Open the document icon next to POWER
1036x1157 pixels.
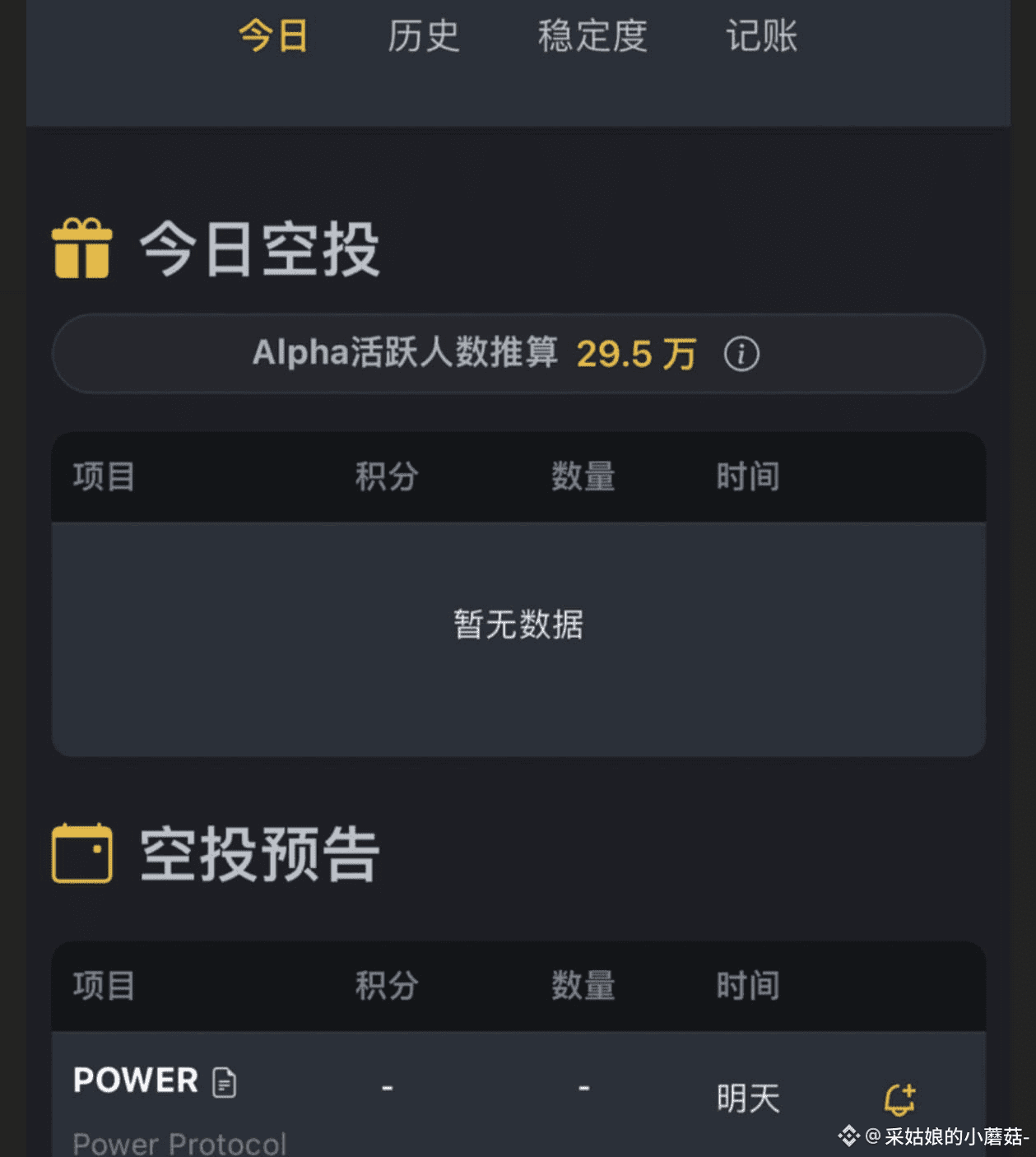[x=224, y=1082]
